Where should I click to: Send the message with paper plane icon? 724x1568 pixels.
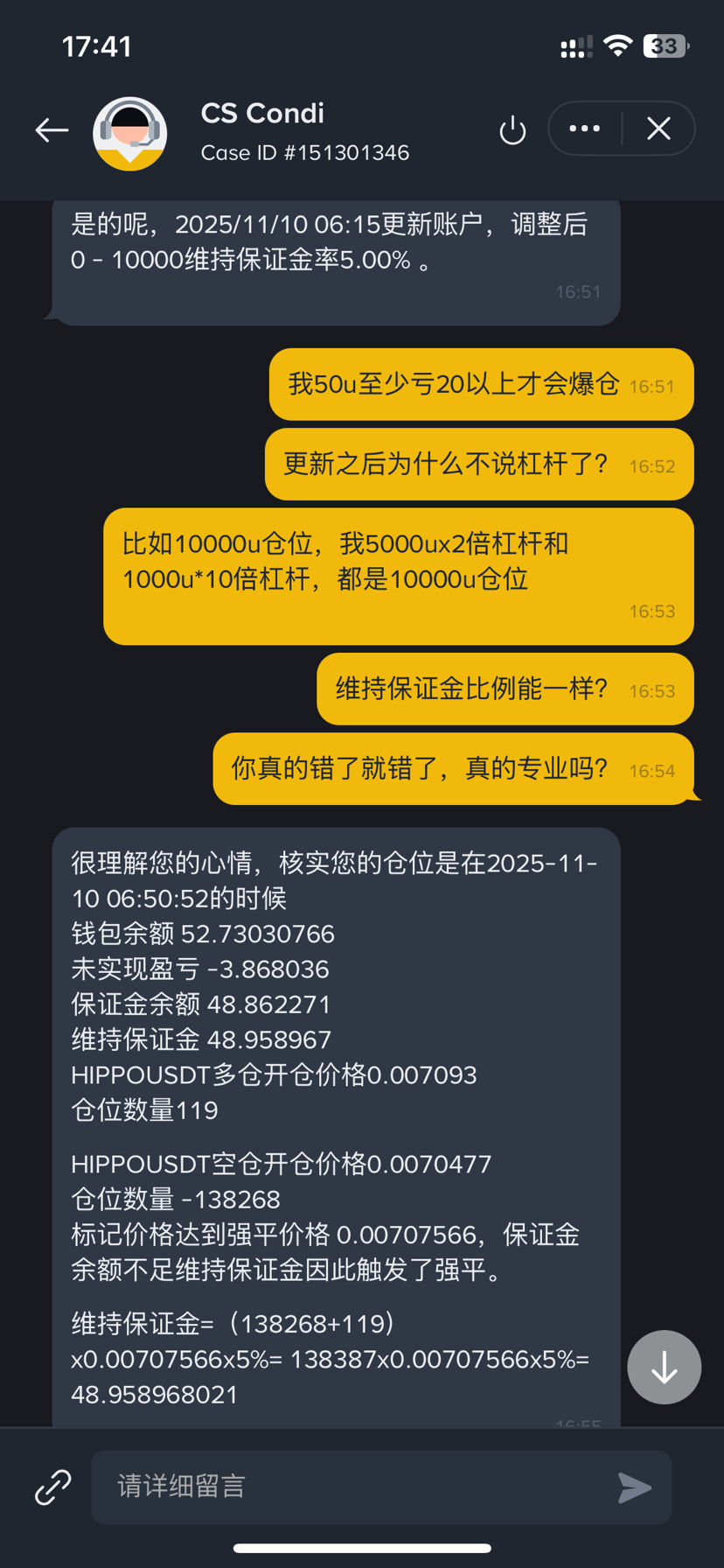[x=634, y=1487]
